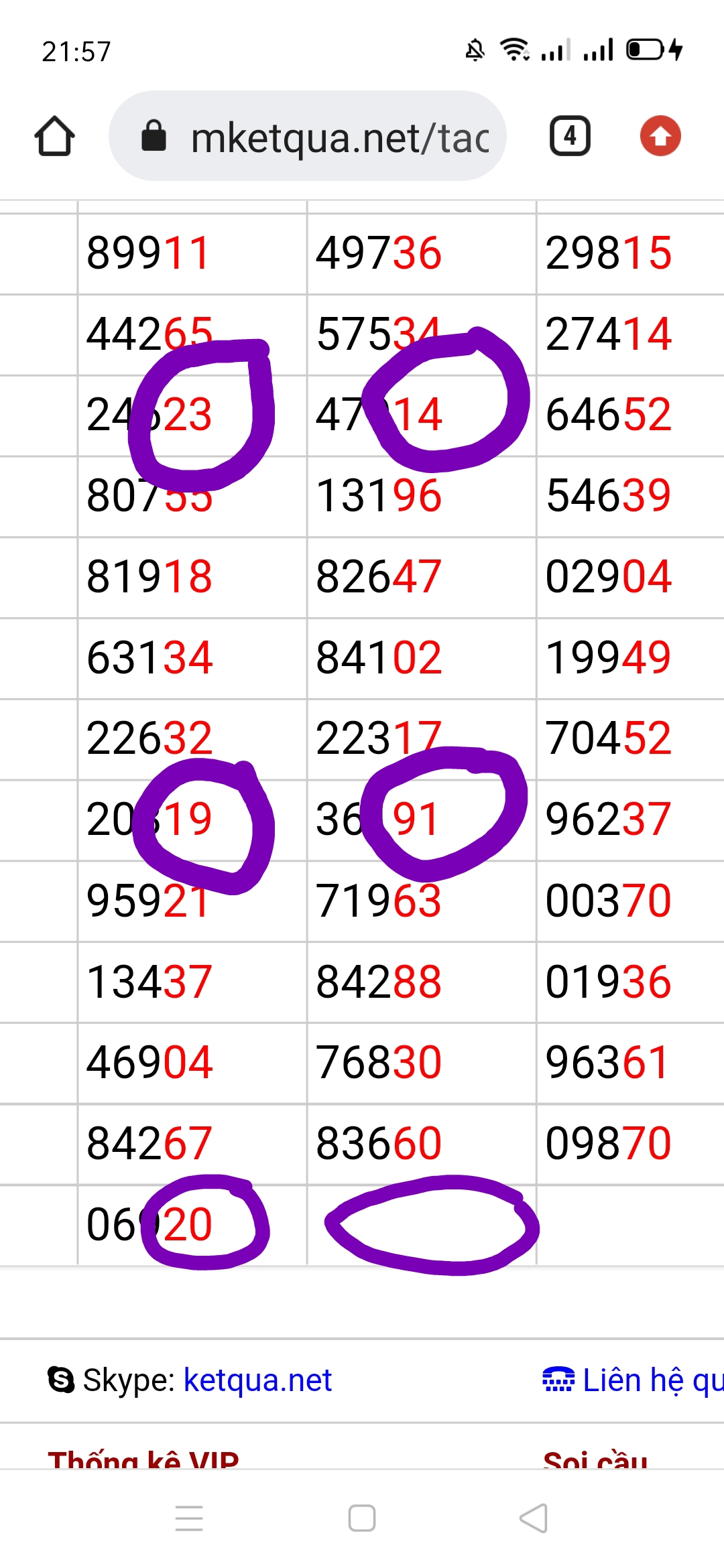Tap the browser home icon
Viewport: 724px width, 1568px height.
pos(54,136)
